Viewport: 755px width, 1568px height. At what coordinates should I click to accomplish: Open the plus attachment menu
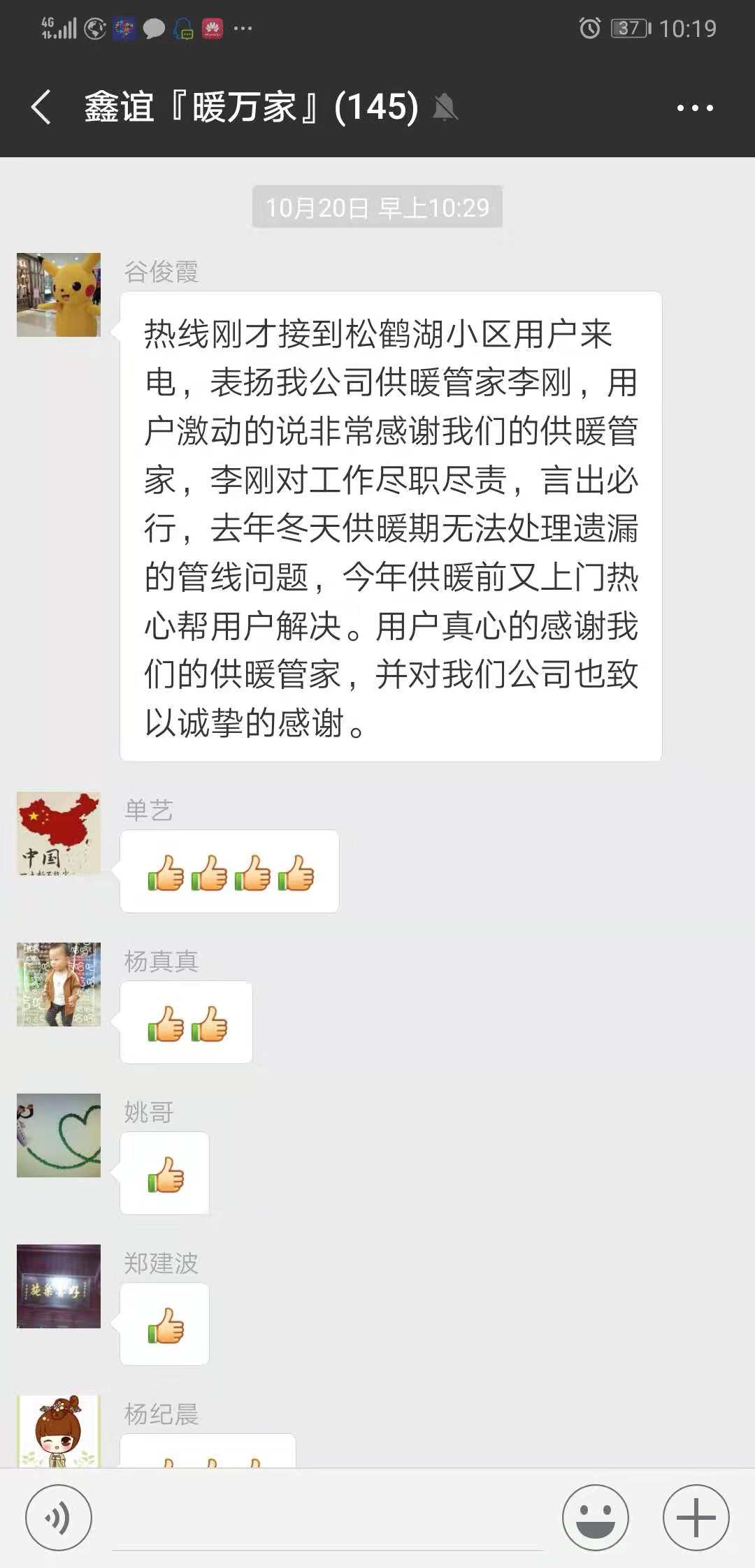tap(696, 1518)
